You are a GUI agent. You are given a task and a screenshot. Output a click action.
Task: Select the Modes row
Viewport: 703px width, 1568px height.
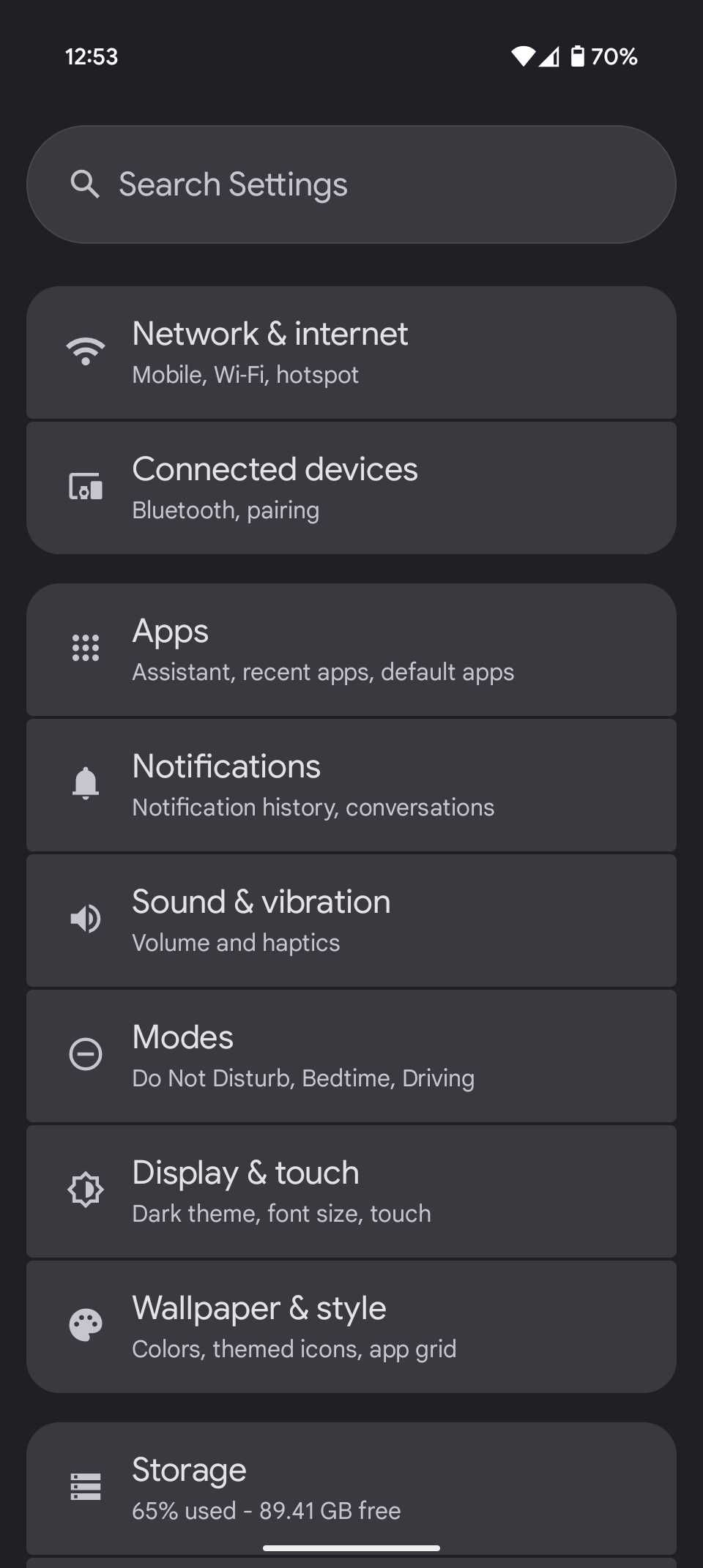351,1056
